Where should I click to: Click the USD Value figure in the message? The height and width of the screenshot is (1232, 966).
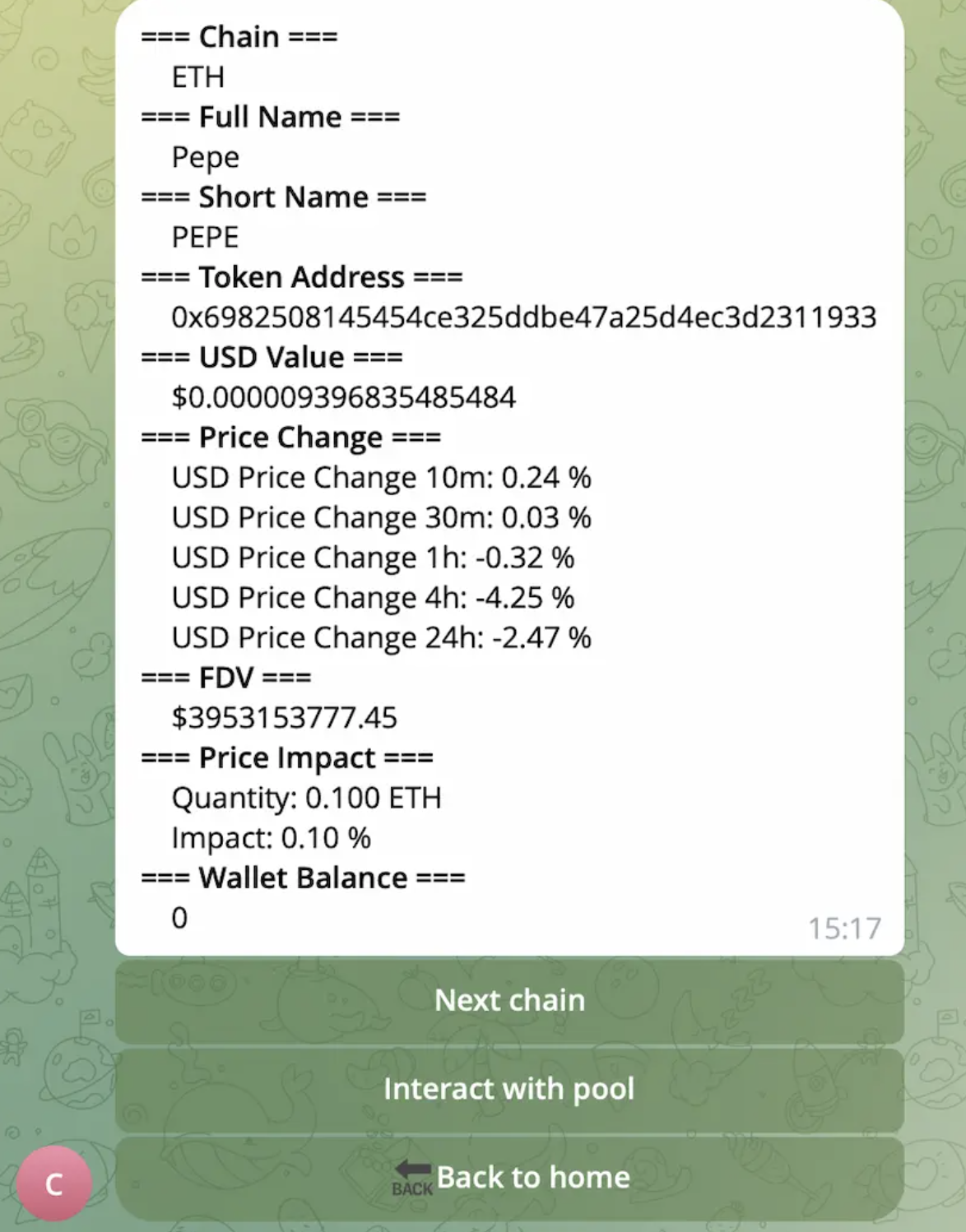(x=343, y=396)
